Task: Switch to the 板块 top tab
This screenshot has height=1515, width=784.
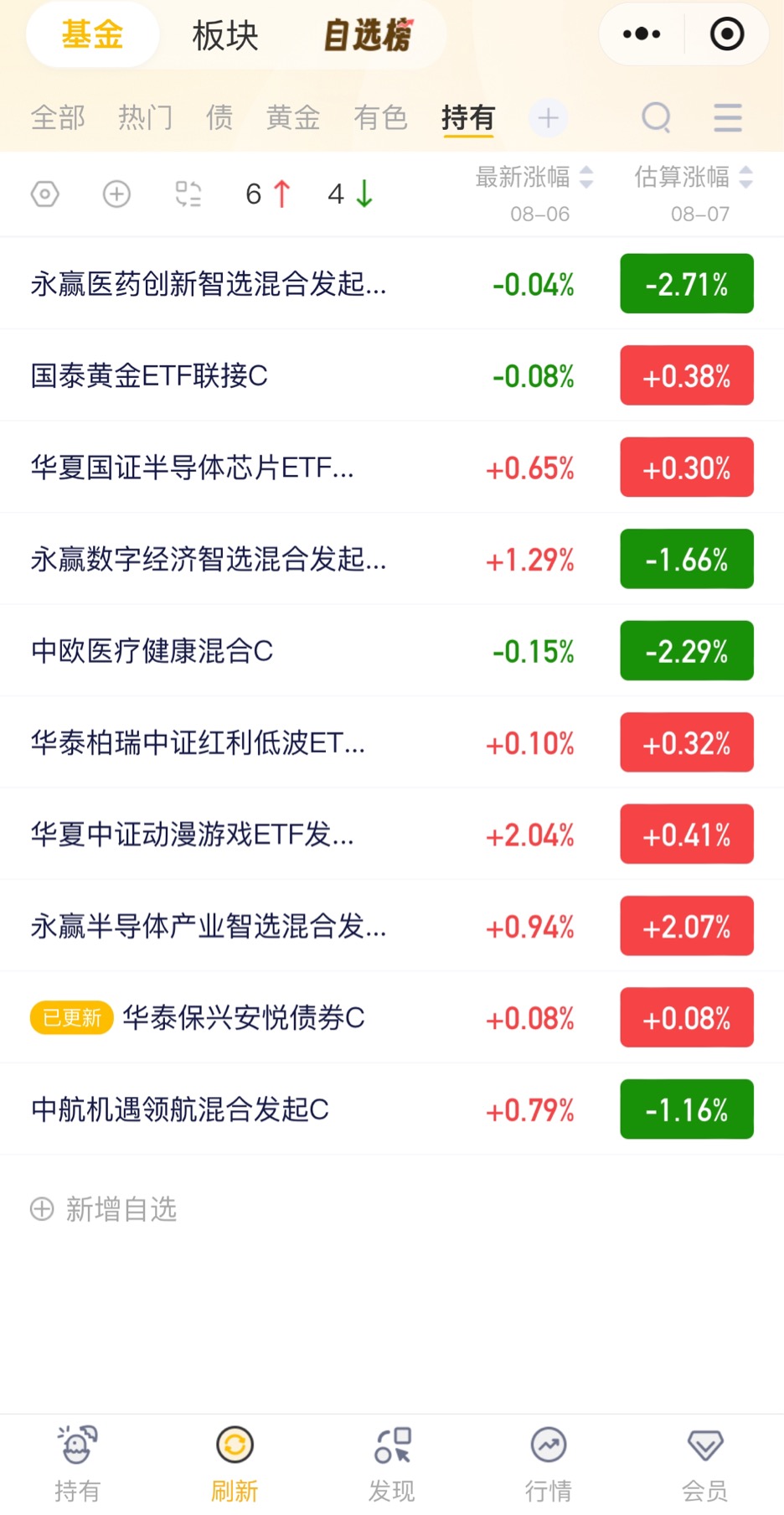Action: (224, 36)
